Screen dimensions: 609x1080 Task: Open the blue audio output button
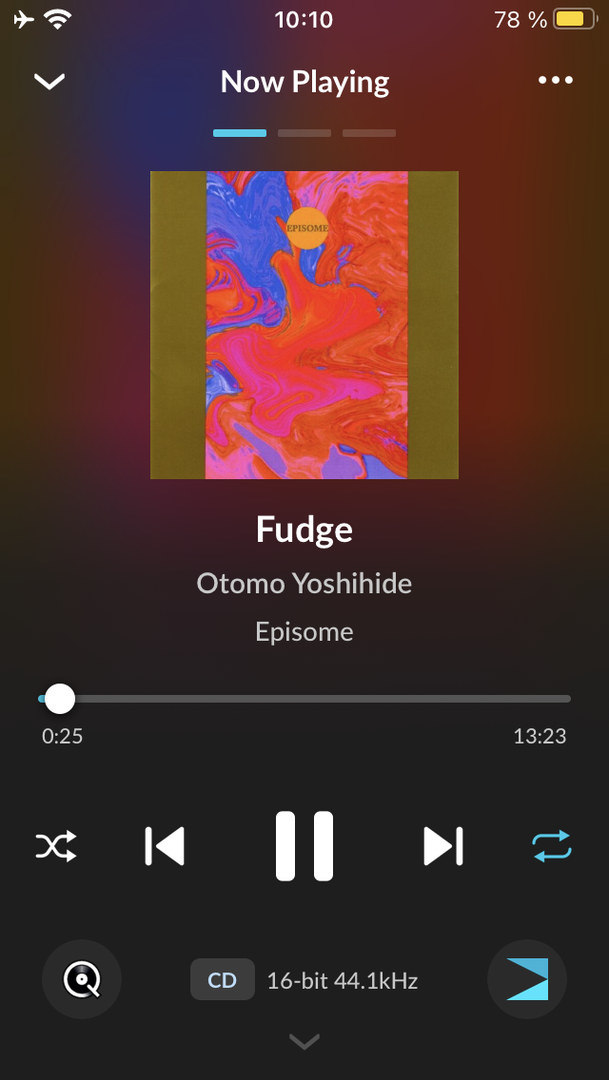[527, 980]
